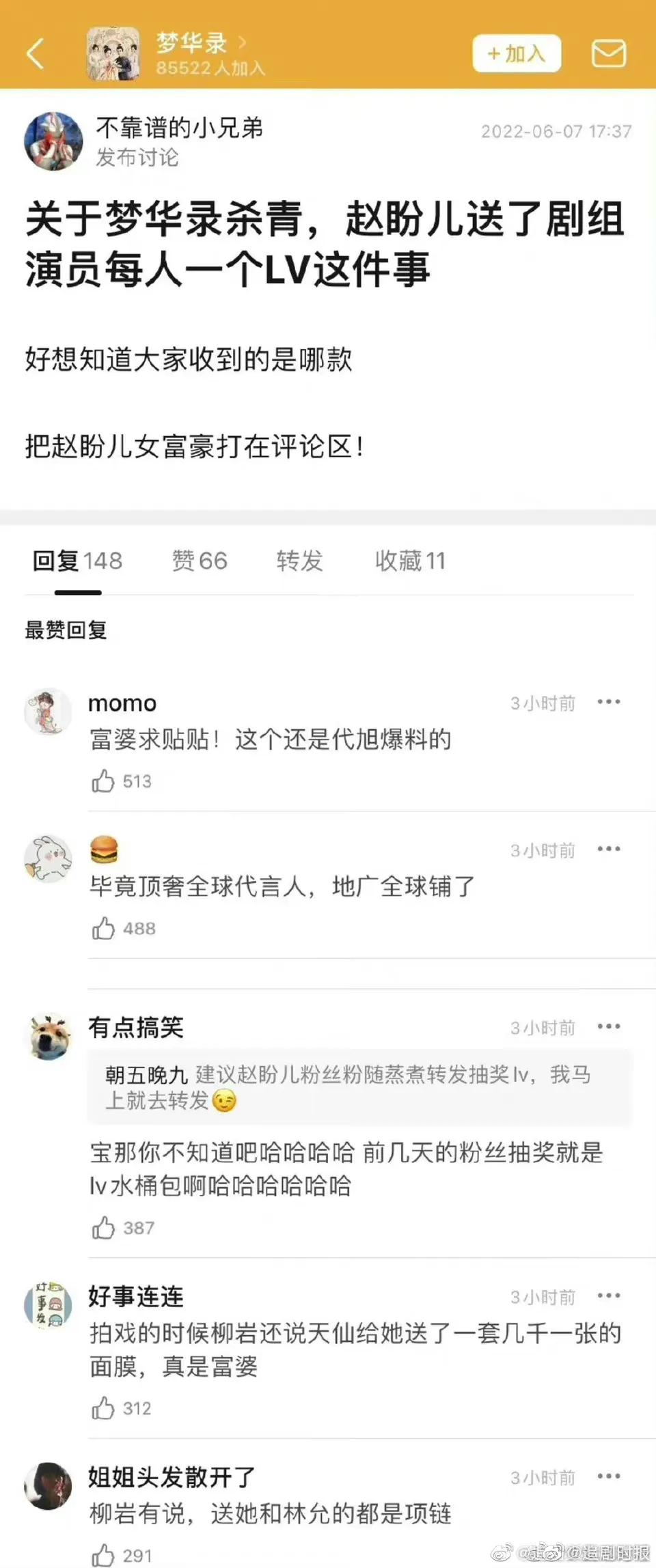Like momo's comment with the thumbs-up icon
The image size is (656, 1568).
pyautogui.click(x=104, y=781)
